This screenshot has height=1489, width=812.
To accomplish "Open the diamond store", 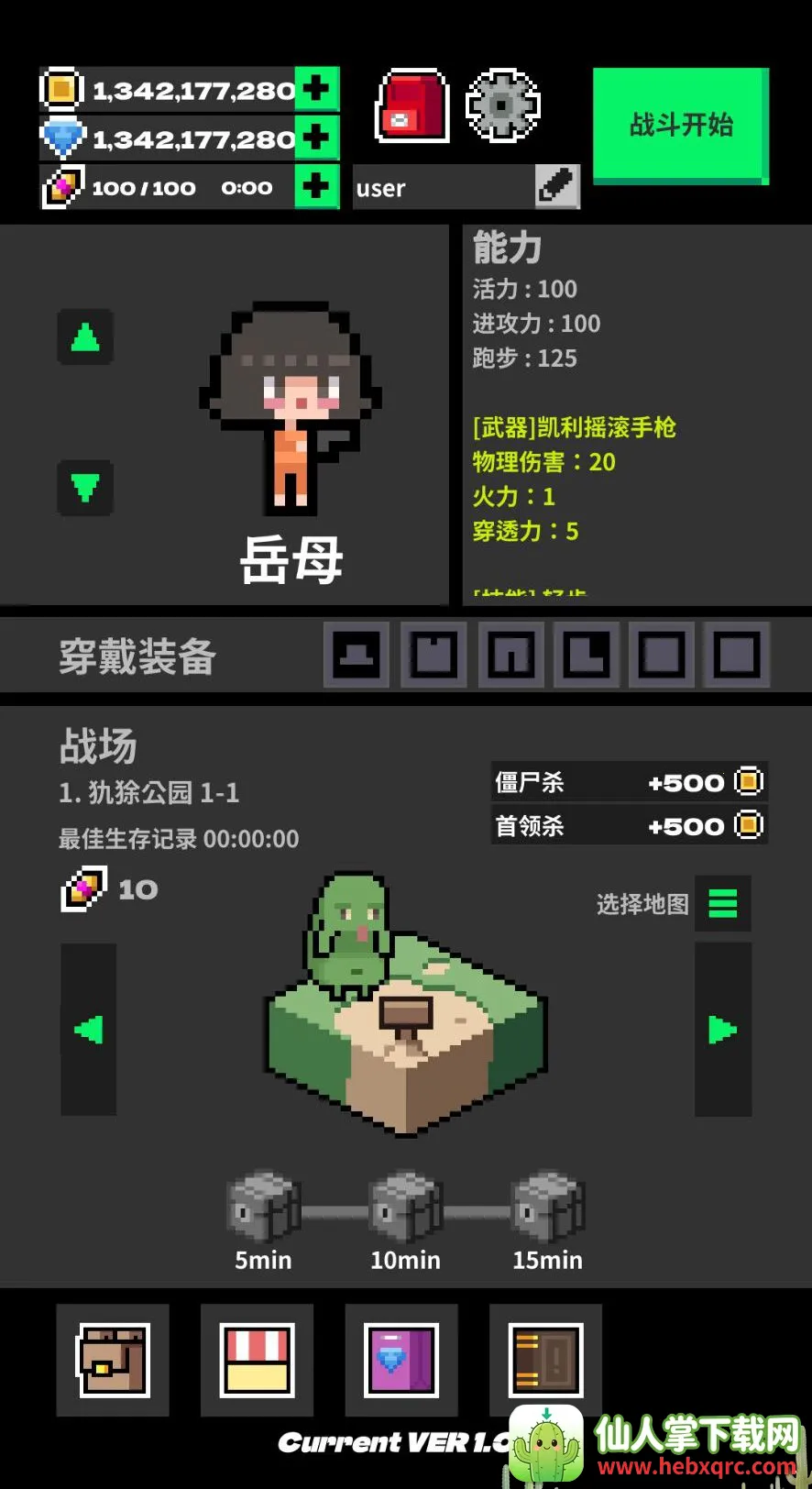I will tap(401, 1360).
